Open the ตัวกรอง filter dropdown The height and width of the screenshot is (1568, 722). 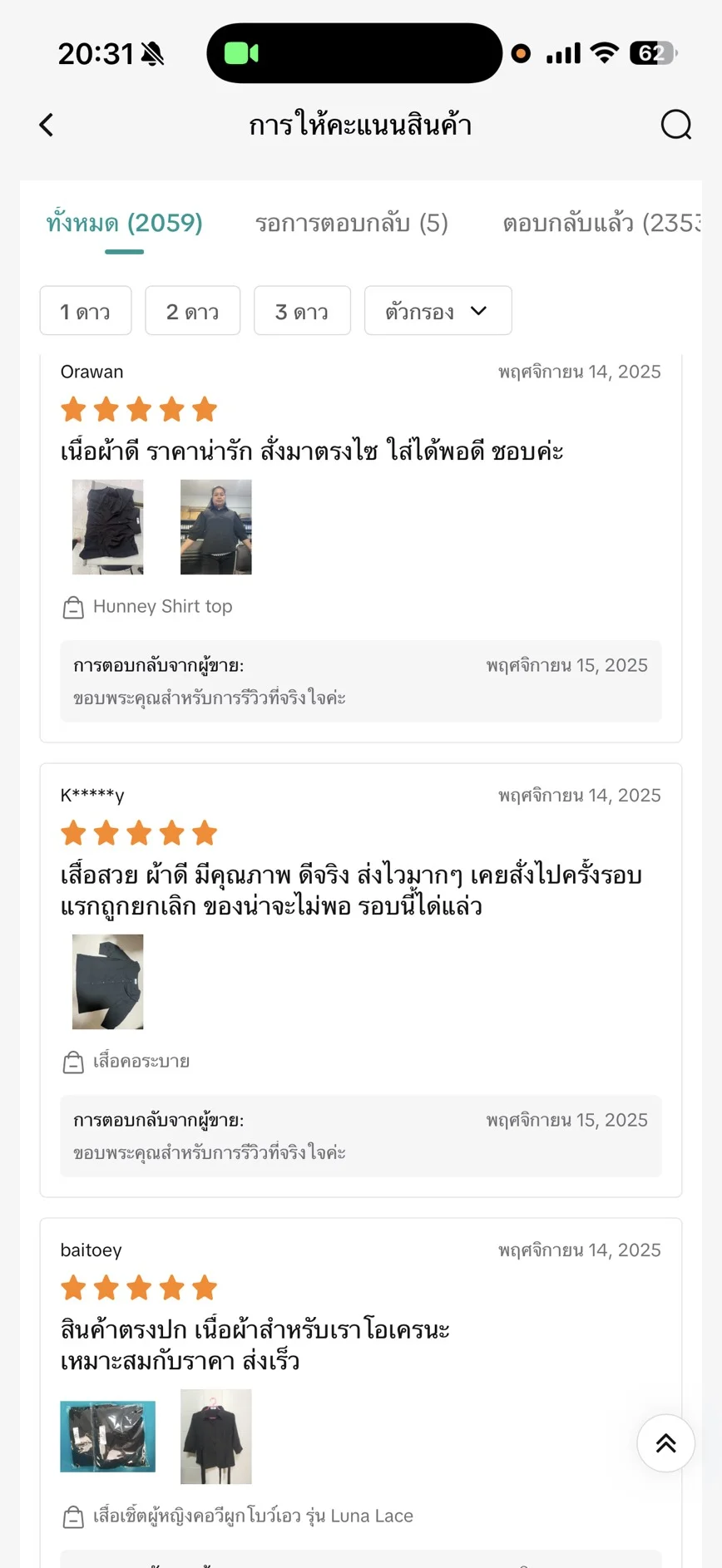pyautogui.click(x=438, y=311)
